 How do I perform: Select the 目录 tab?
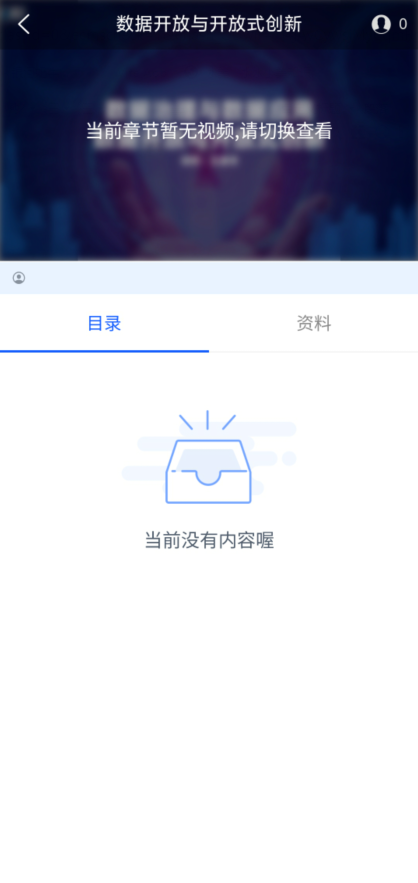tap(104, 324)
